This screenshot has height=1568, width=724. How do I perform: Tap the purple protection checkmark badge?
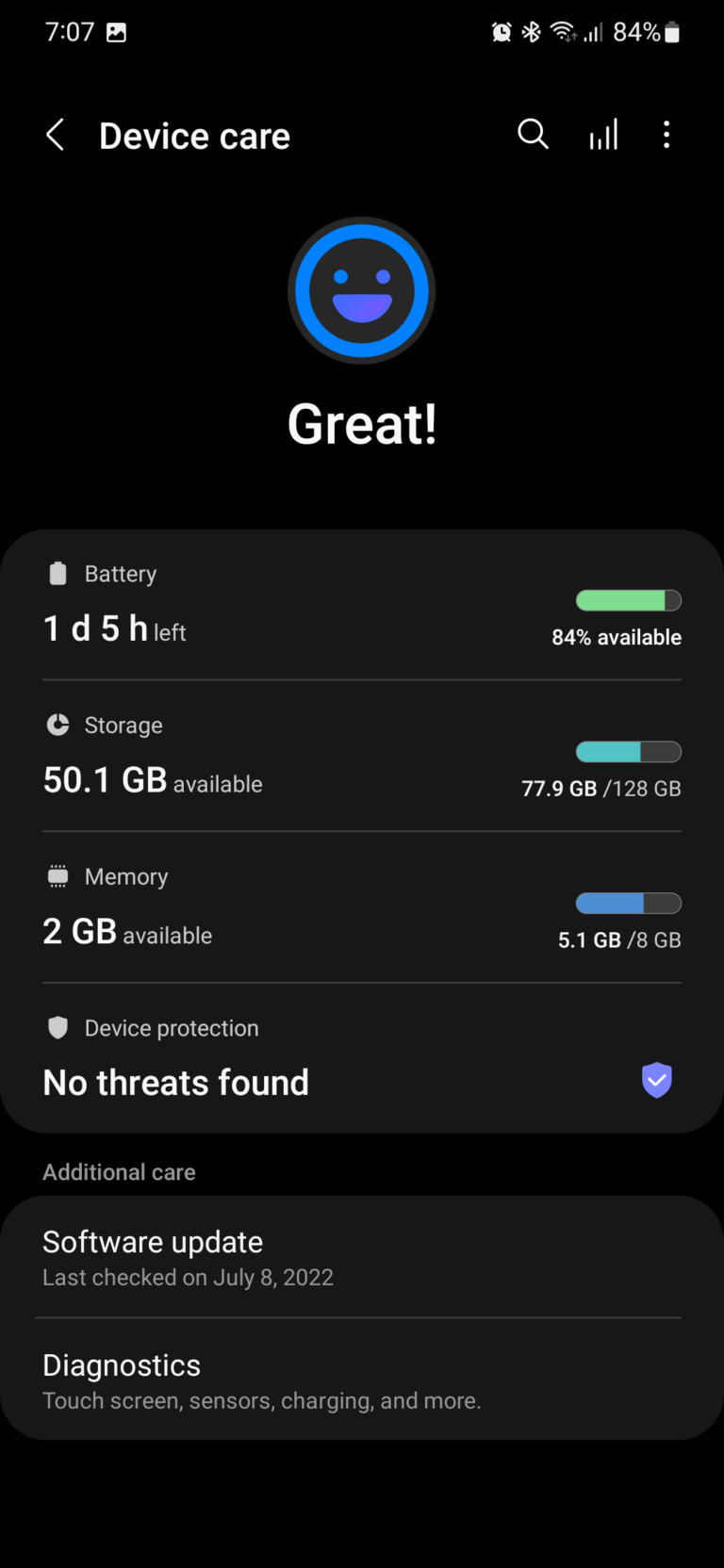[656, 1080]
